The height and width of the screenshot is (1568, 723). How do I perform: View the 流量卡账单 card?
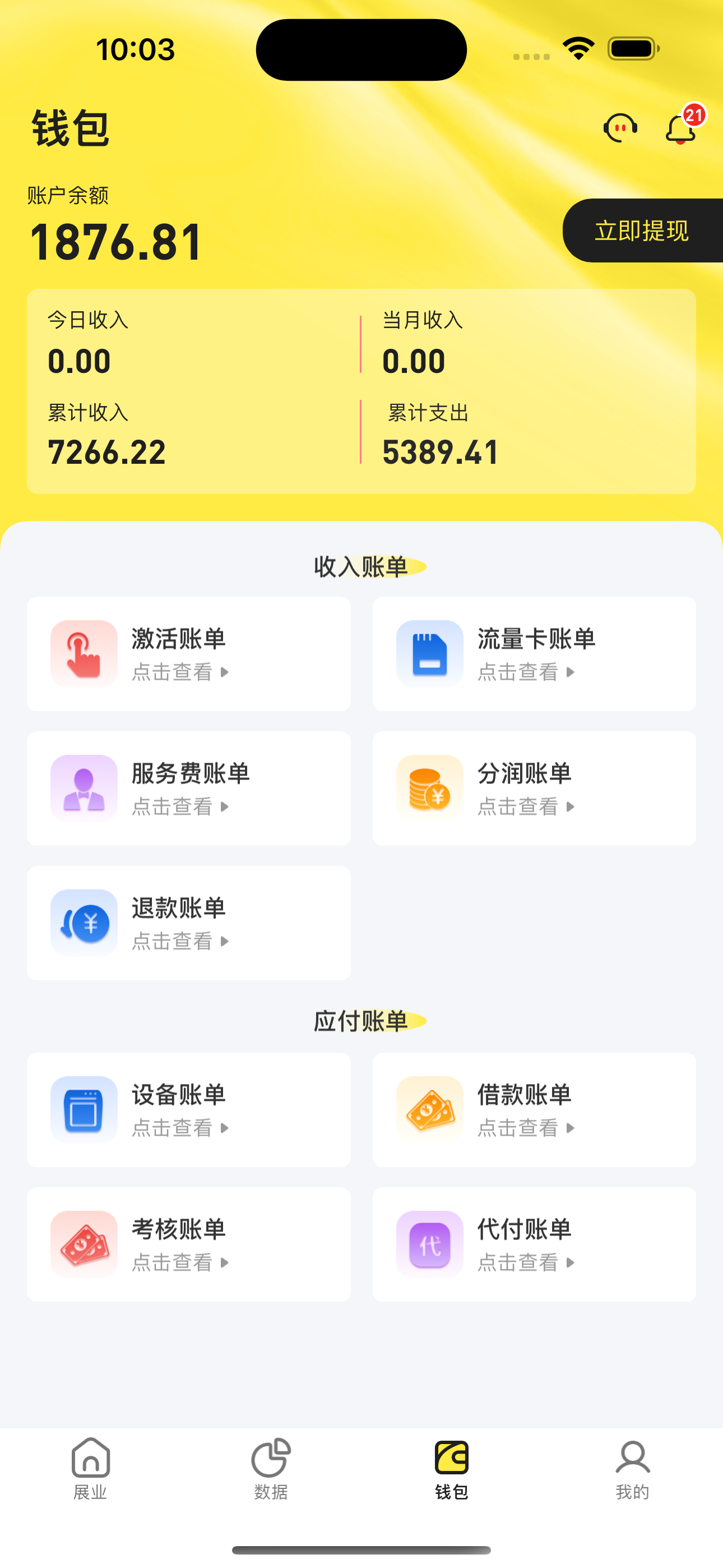[534, 654]
